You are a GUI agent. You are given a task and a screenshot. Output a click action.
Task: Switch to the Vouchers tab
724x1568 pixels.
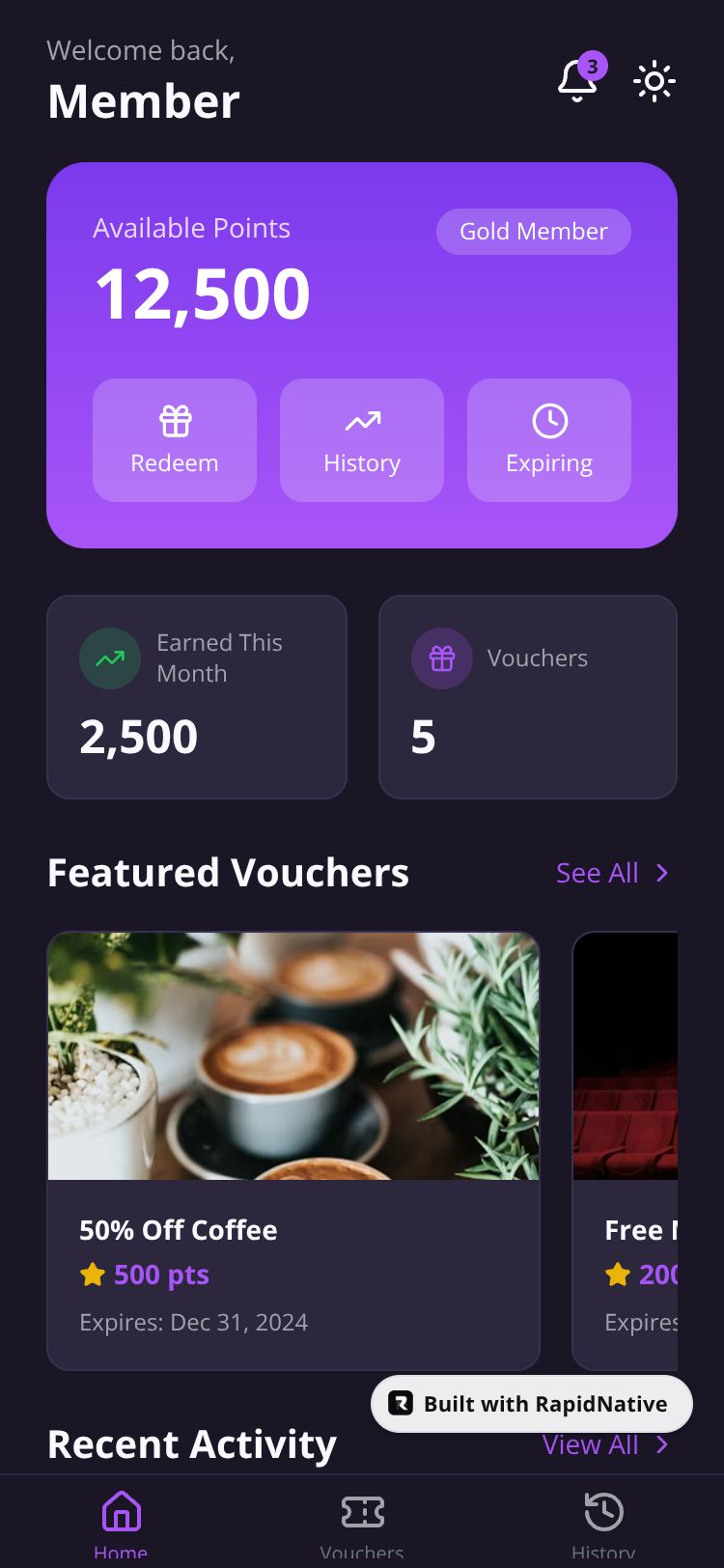coord(362,1524)
